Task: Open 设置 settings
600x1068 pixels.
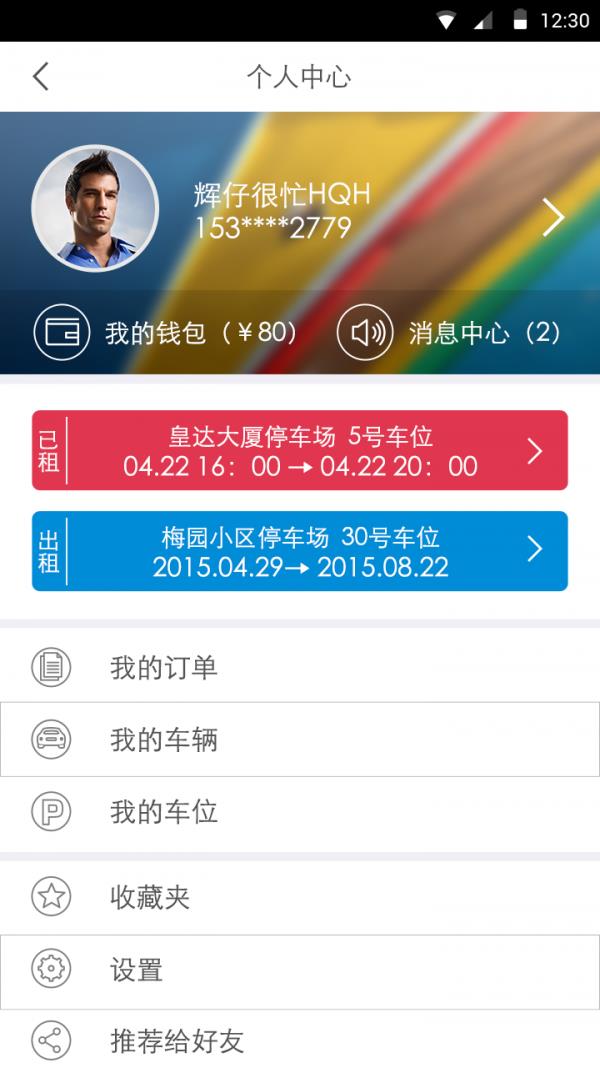Action: click(300, 971)
